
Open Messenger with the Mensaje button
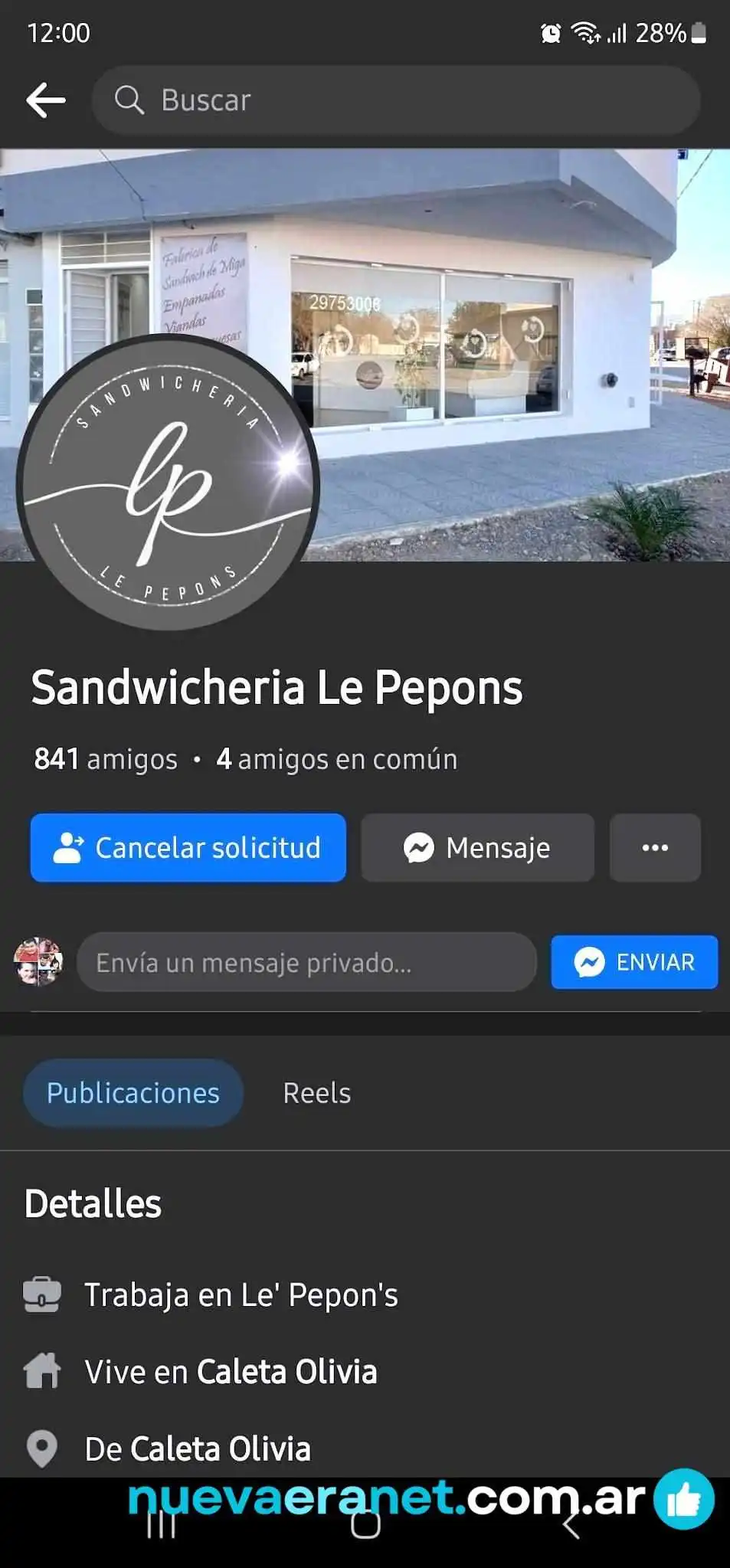point(477,847)
